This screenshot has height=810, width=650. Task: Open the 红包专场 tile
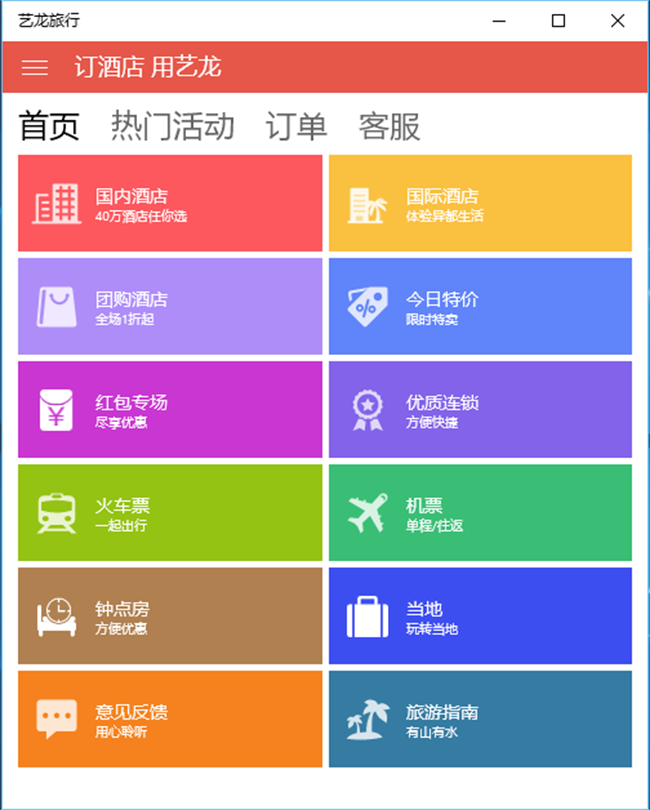click(170, 409)
